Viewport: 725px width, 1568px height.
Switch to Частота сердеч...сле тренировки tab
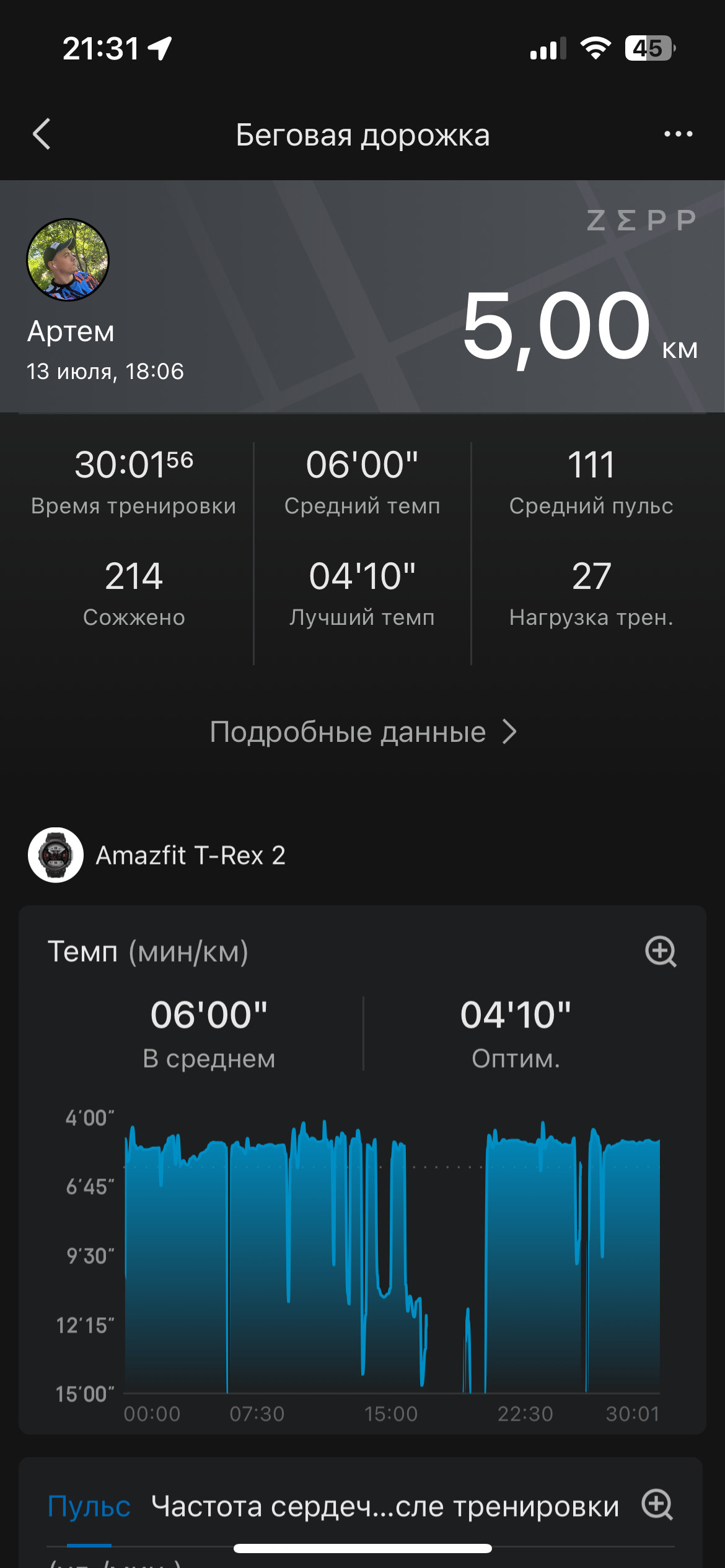click(385, 1506)
